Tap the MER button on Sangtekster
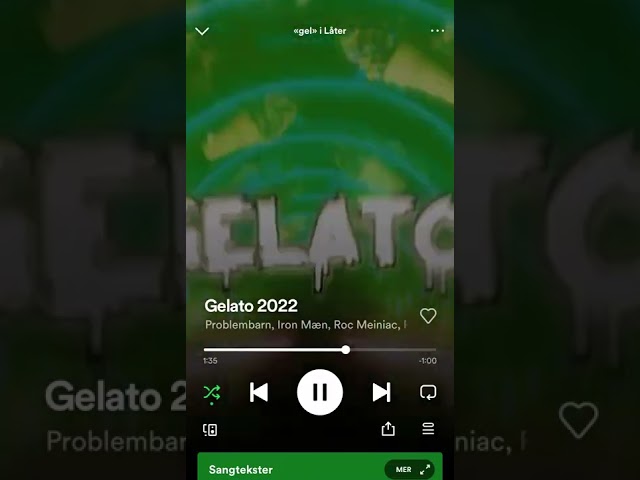The width and height of the screenshot is (640, 480). tap(403, 469)
